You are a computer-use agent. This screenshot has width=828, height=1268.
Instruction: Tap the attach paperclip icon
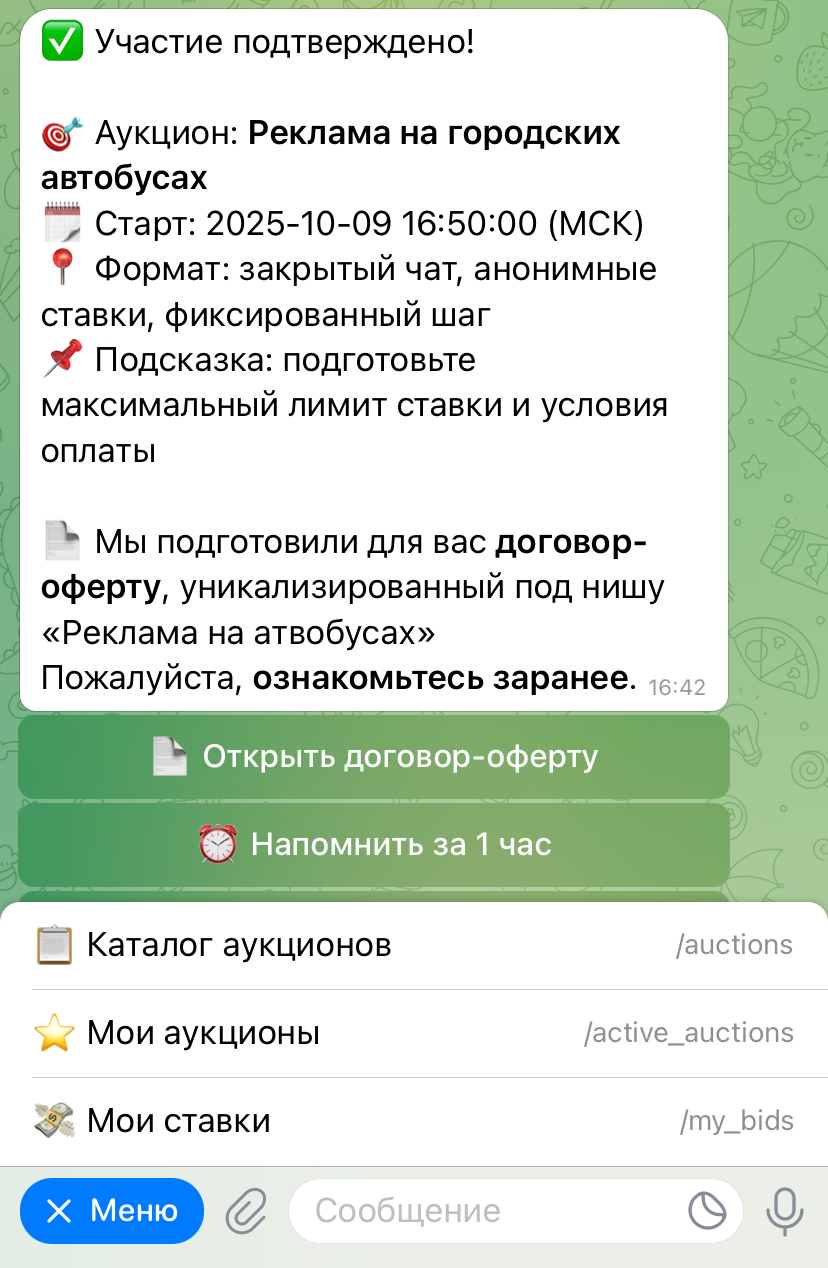(x=245, y=1212)
